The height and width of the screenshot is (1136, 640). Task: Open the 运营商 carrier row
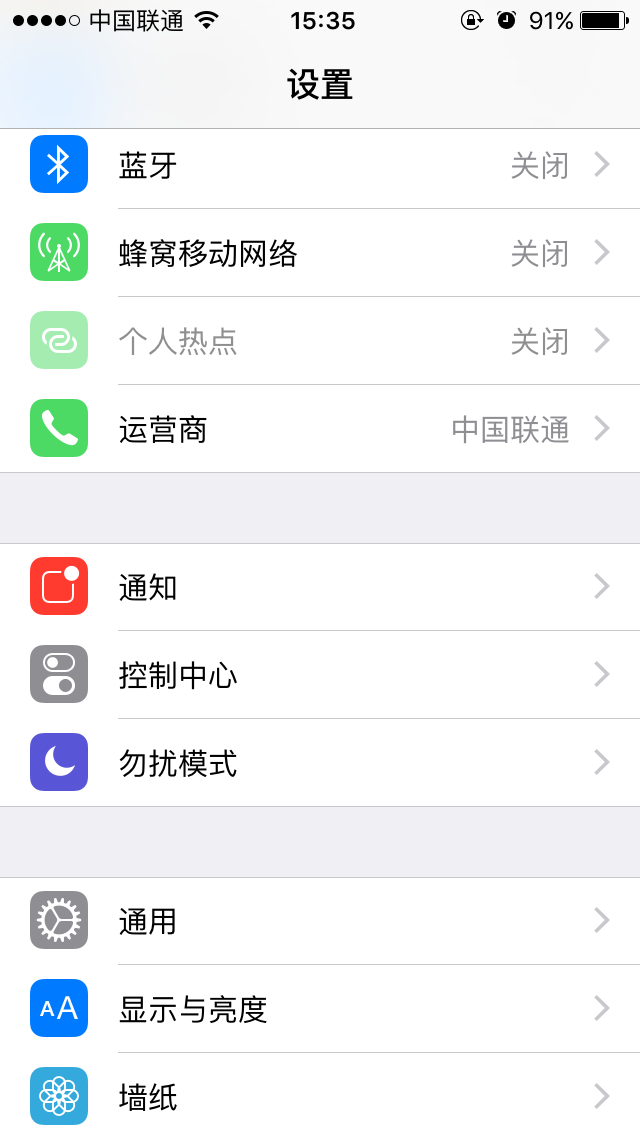320,429
